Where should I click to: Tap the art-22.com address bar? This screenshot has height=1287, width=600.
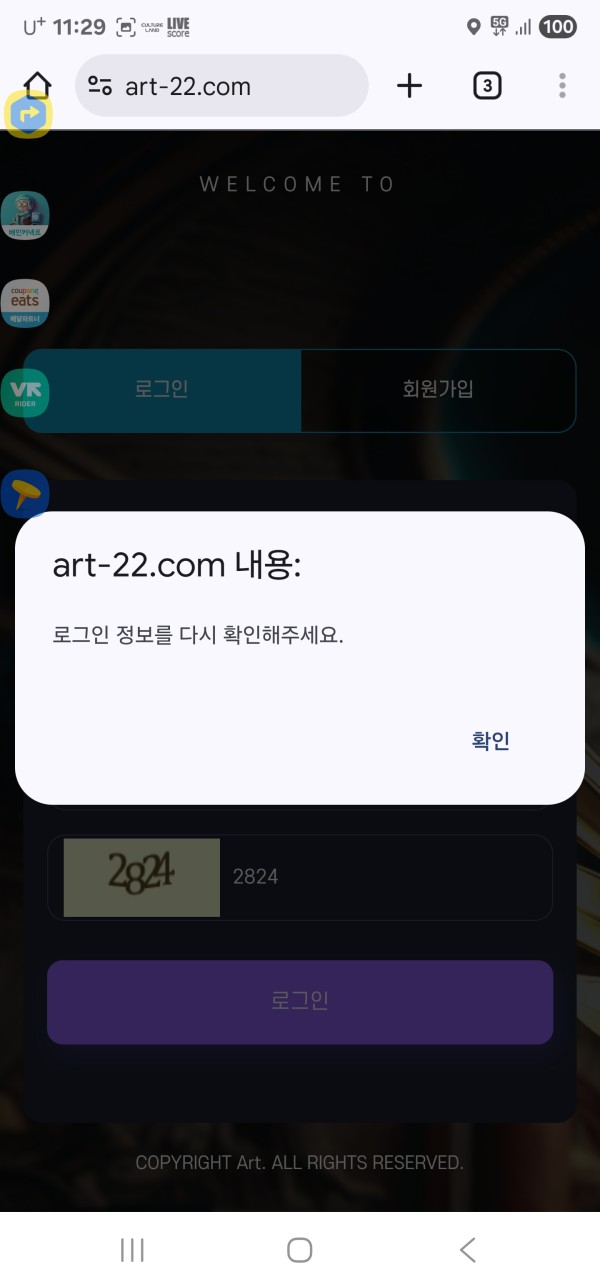pyautogui.click(x=222, y=87)
